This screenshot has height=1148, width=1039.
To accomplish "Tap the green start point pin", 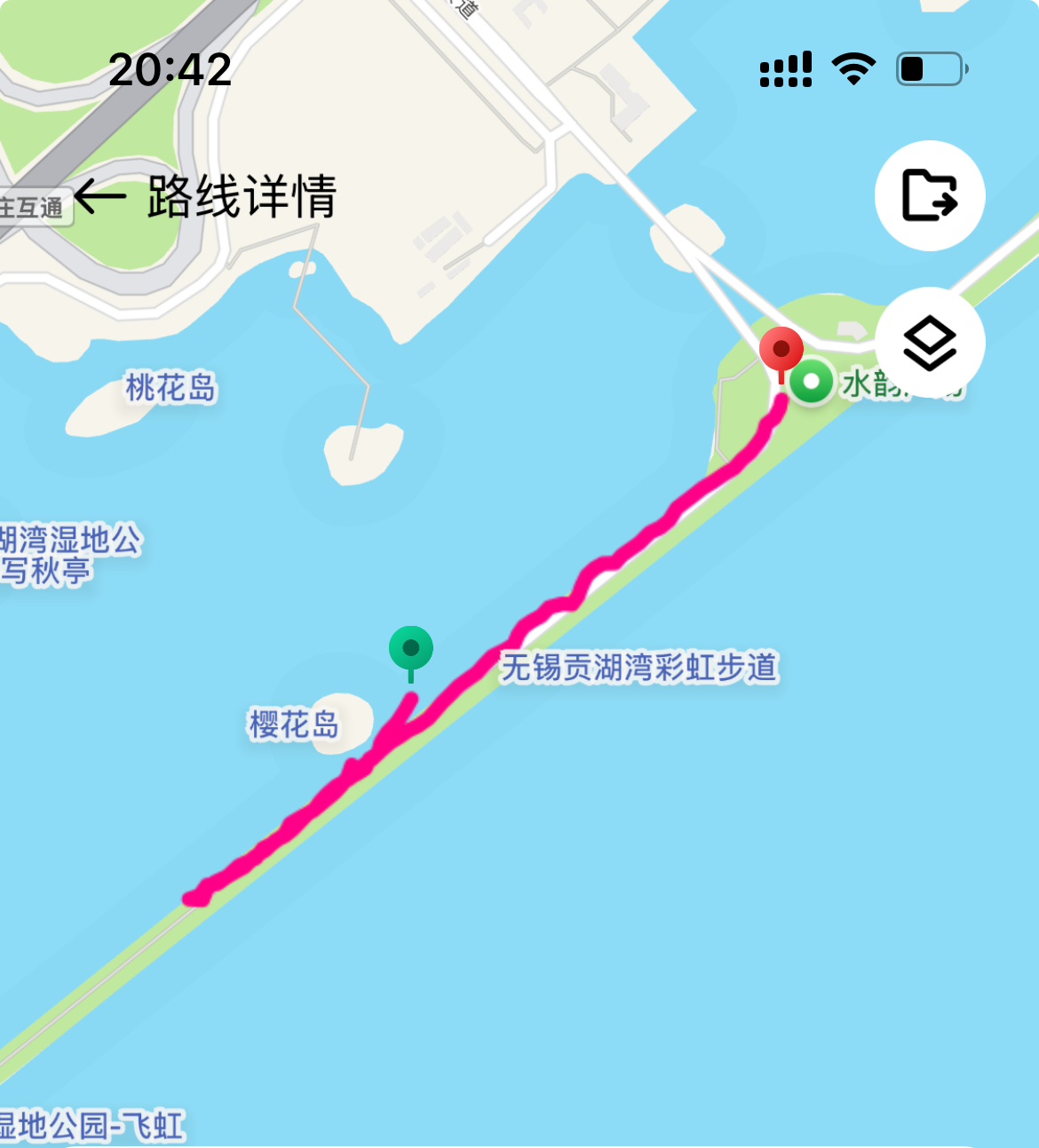I will pyautogui.click(x=410, y=651).
